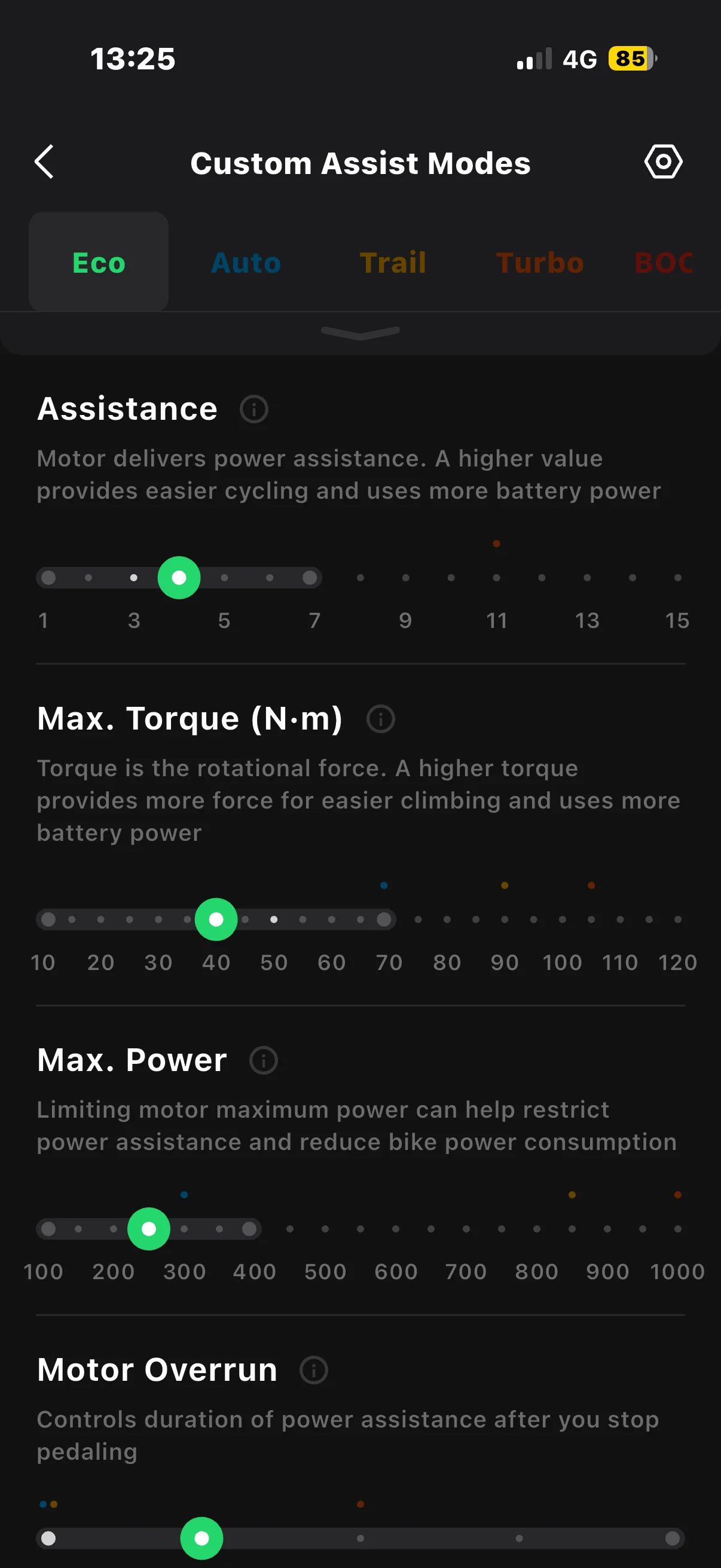Switch to the Turbo mode tab

pyautogui.click(x=540, y=263)
